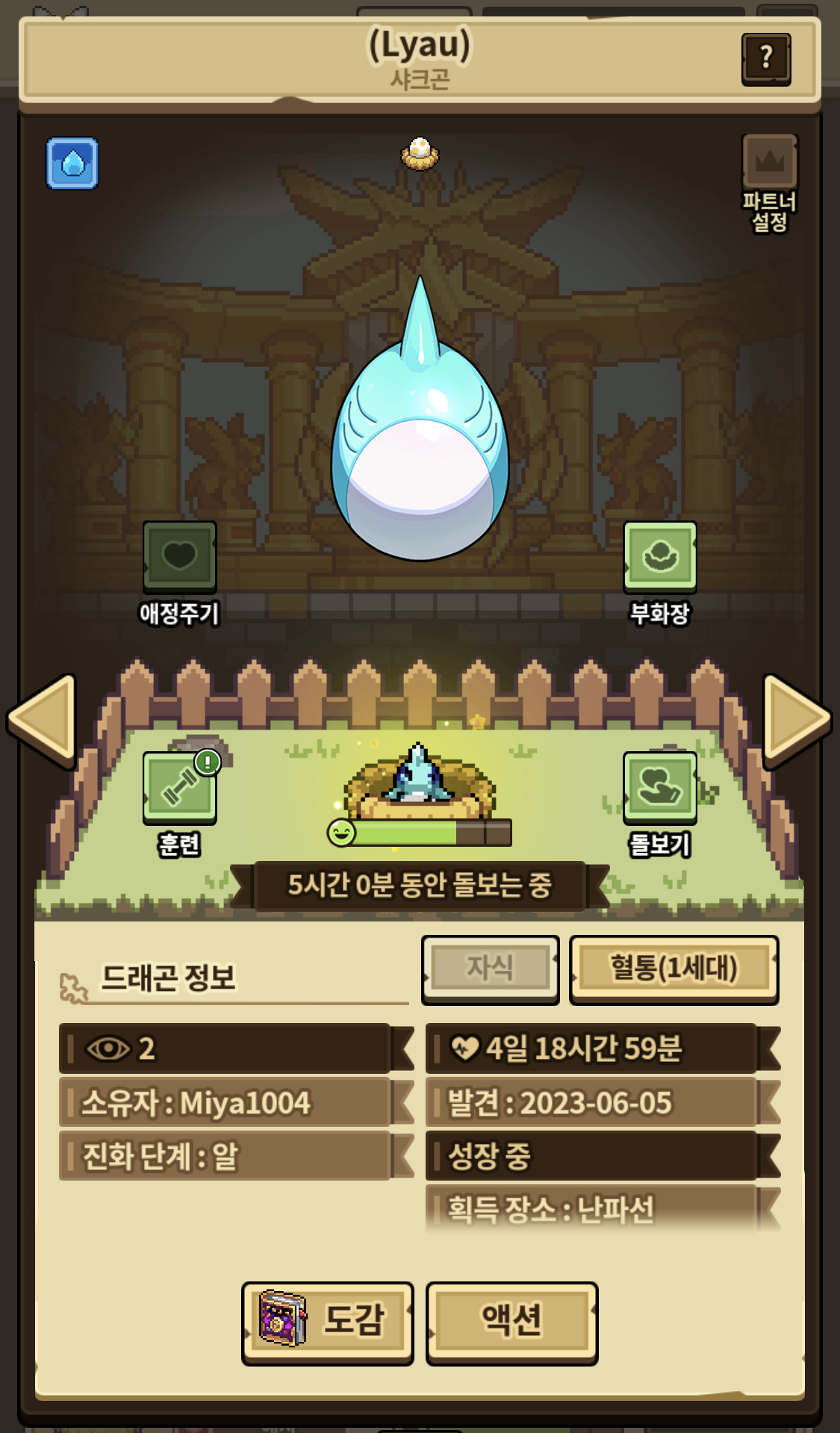View 혈통(1세대) bloodline info

tap(673, 969)
